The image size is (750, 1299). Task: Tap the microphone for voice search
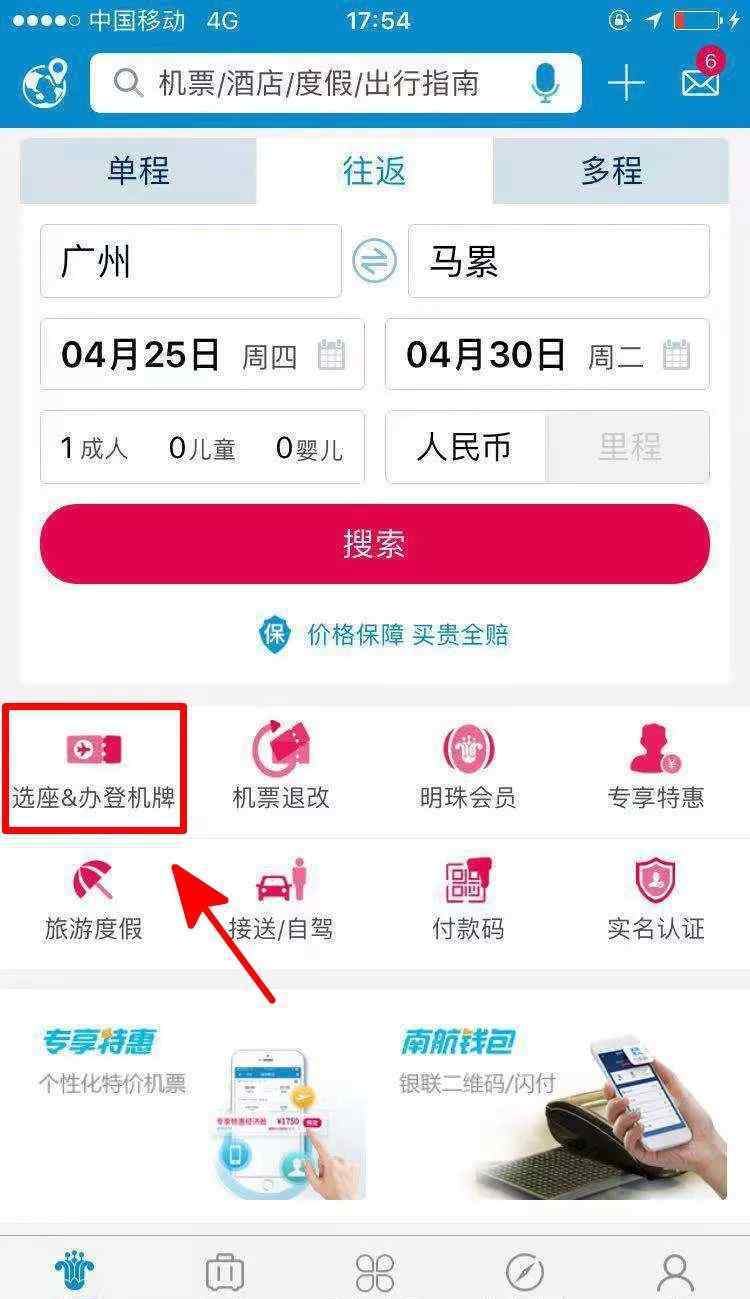(545, 83)
